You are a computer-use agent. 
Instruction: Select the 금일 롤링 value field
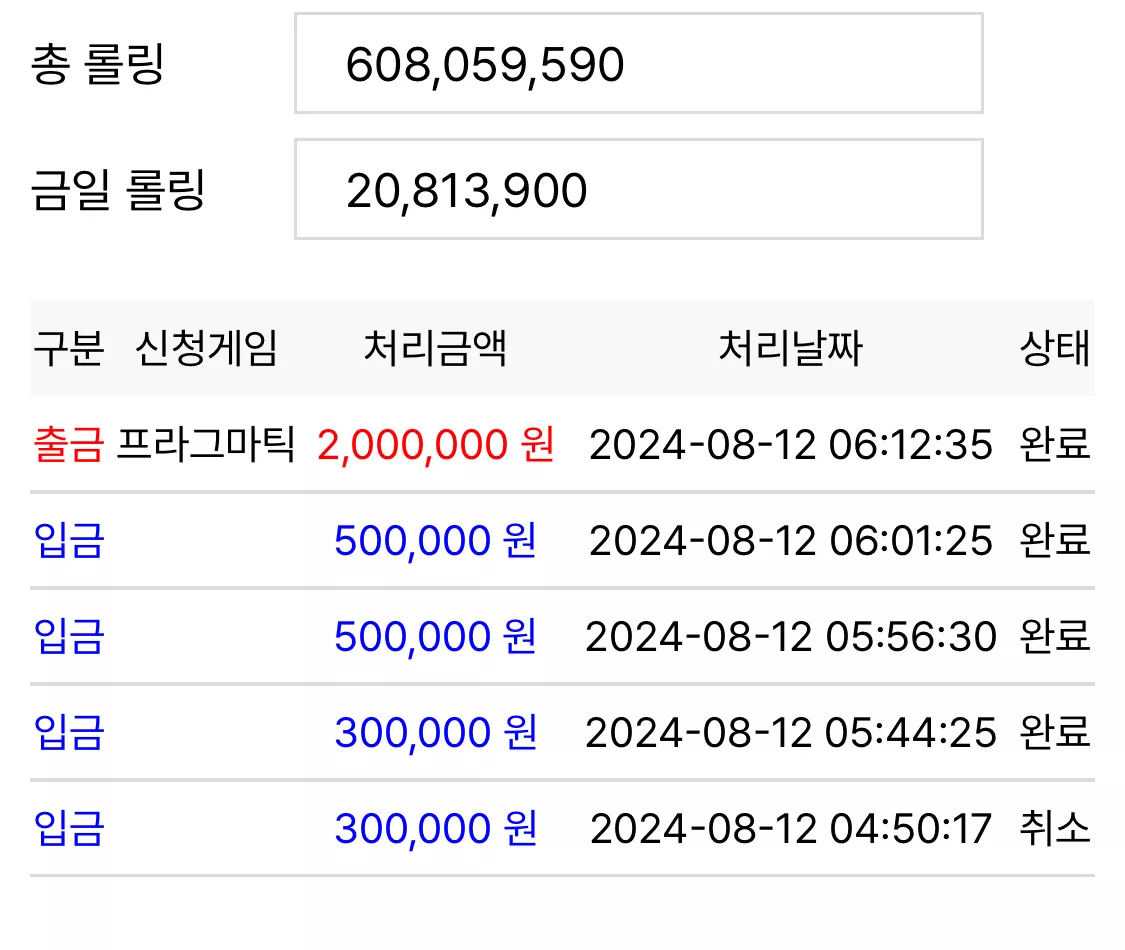point(639,189)
